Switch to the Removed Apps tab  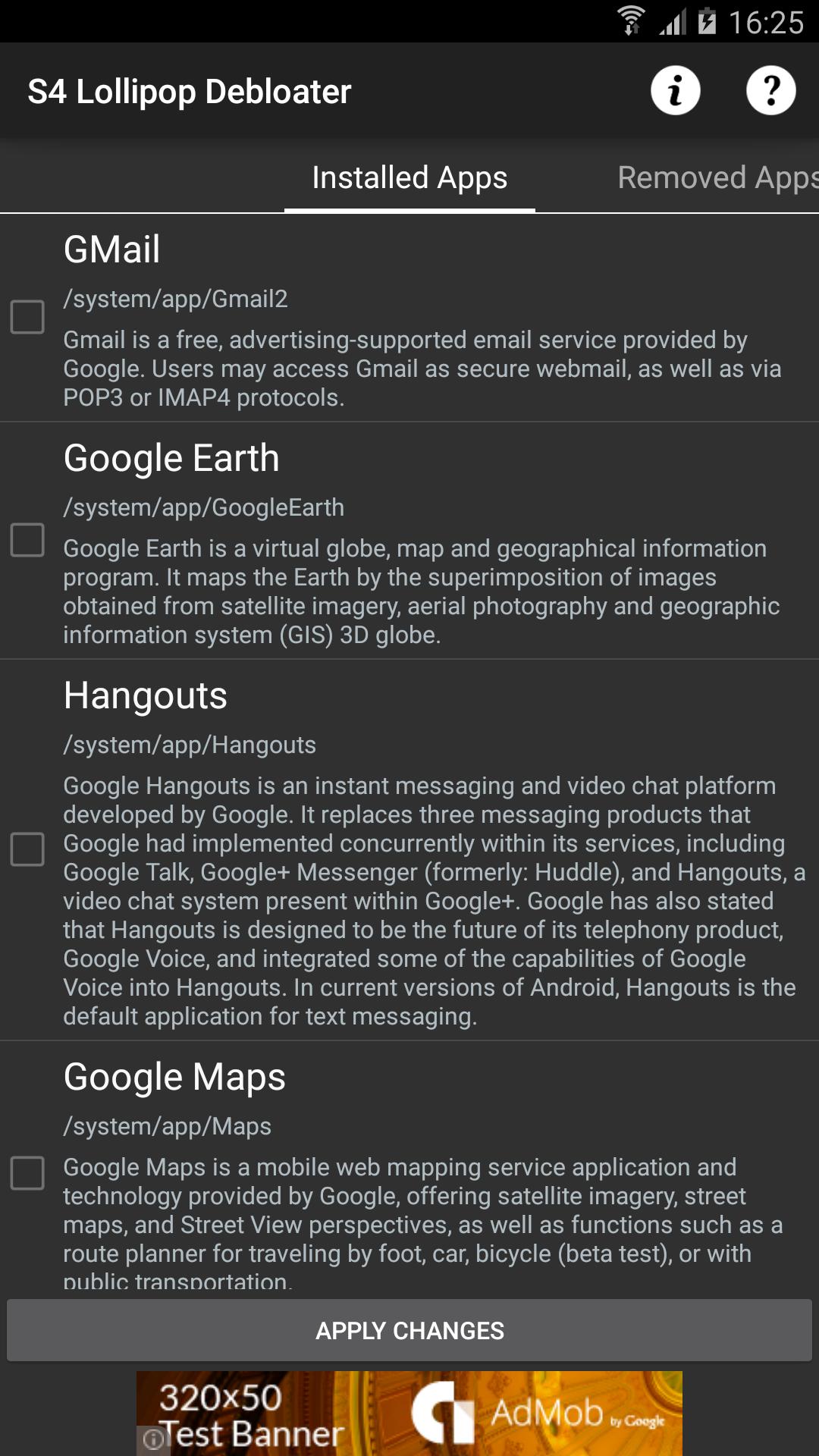(715, 177)
